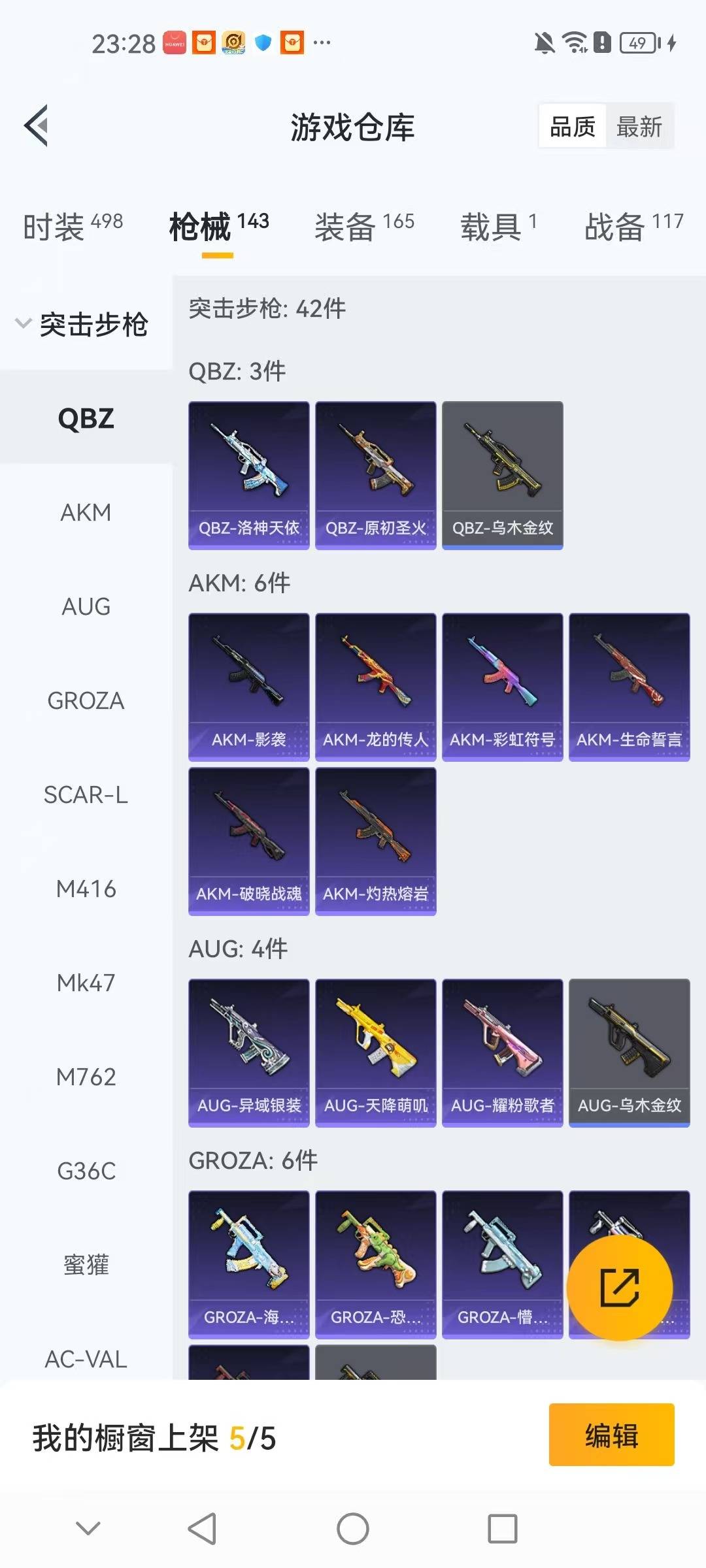706x1568 pixels.
Task: Go to the system home screen
Action: 353,1529
